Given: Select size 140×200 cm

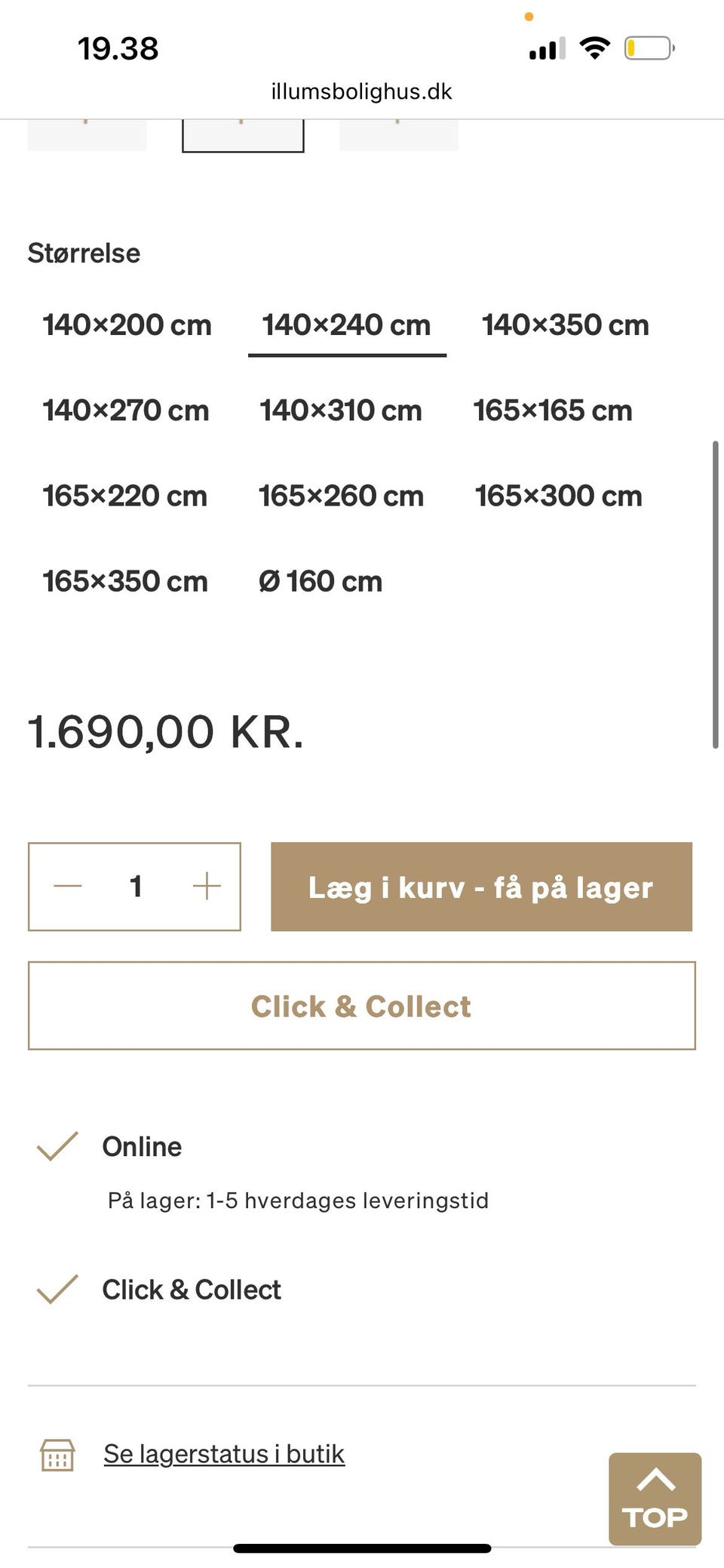Looking at the screenshot, I should pos(127,325).
